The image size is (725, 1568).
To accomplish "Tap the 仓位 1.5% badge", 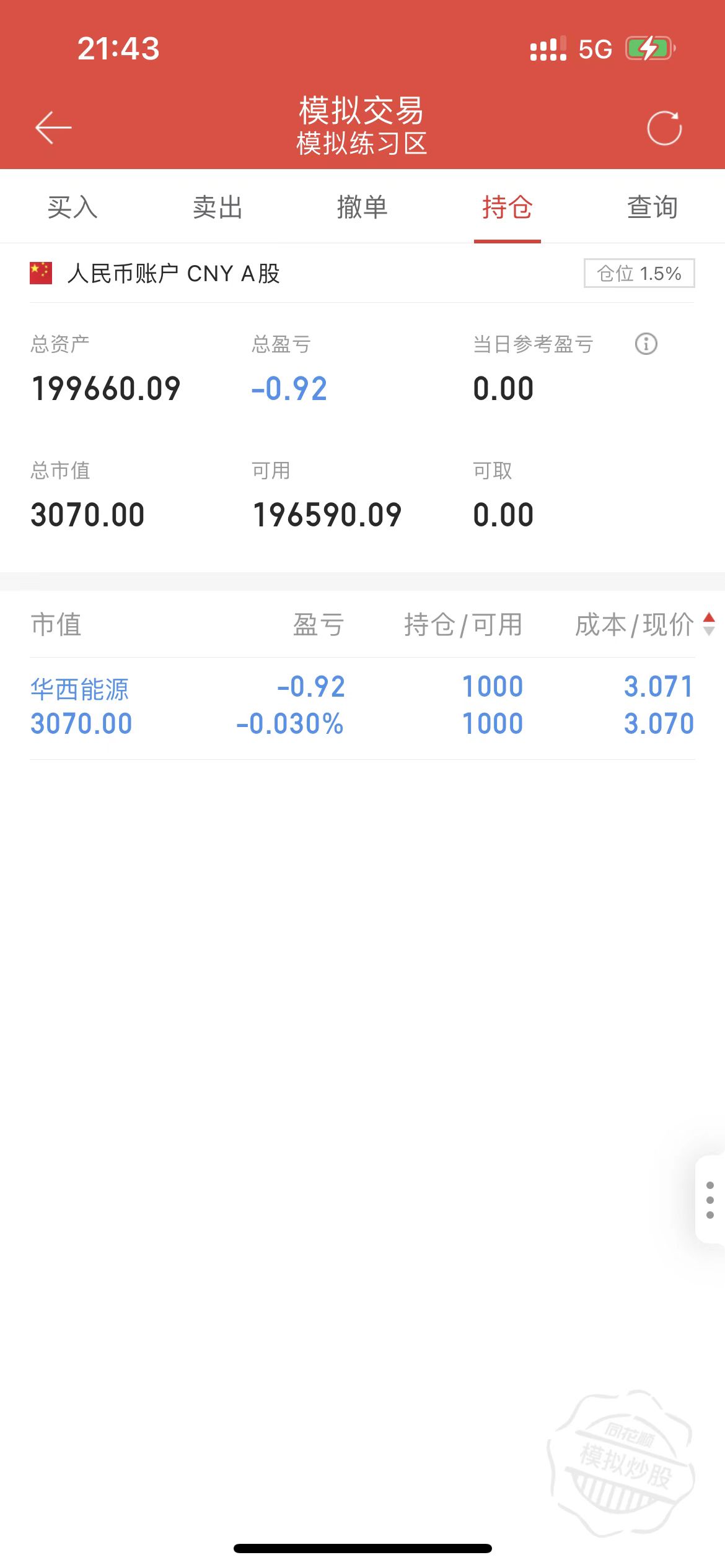I will (x=639, y=273).
